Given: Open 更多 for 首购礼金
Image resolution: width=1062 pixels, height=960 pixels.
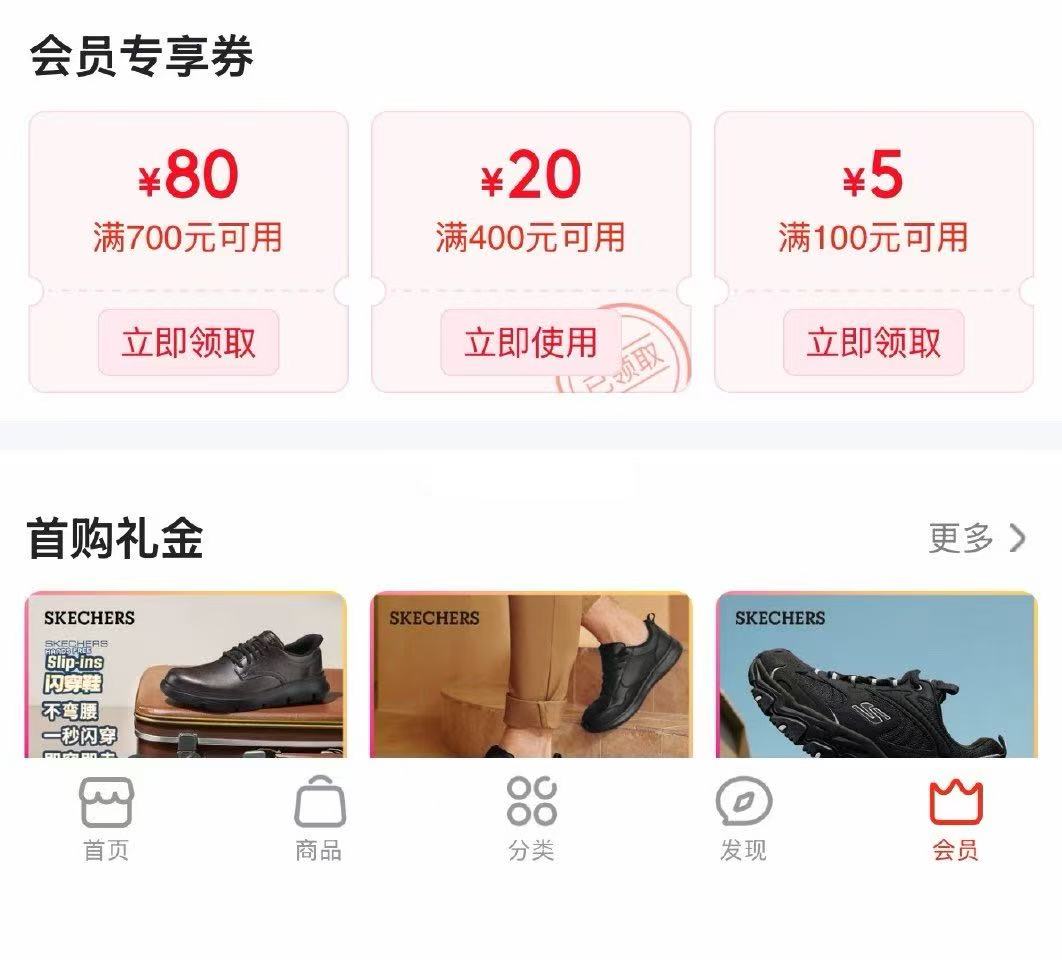Looking at the screenshot, I should click(x=976, y=538).
